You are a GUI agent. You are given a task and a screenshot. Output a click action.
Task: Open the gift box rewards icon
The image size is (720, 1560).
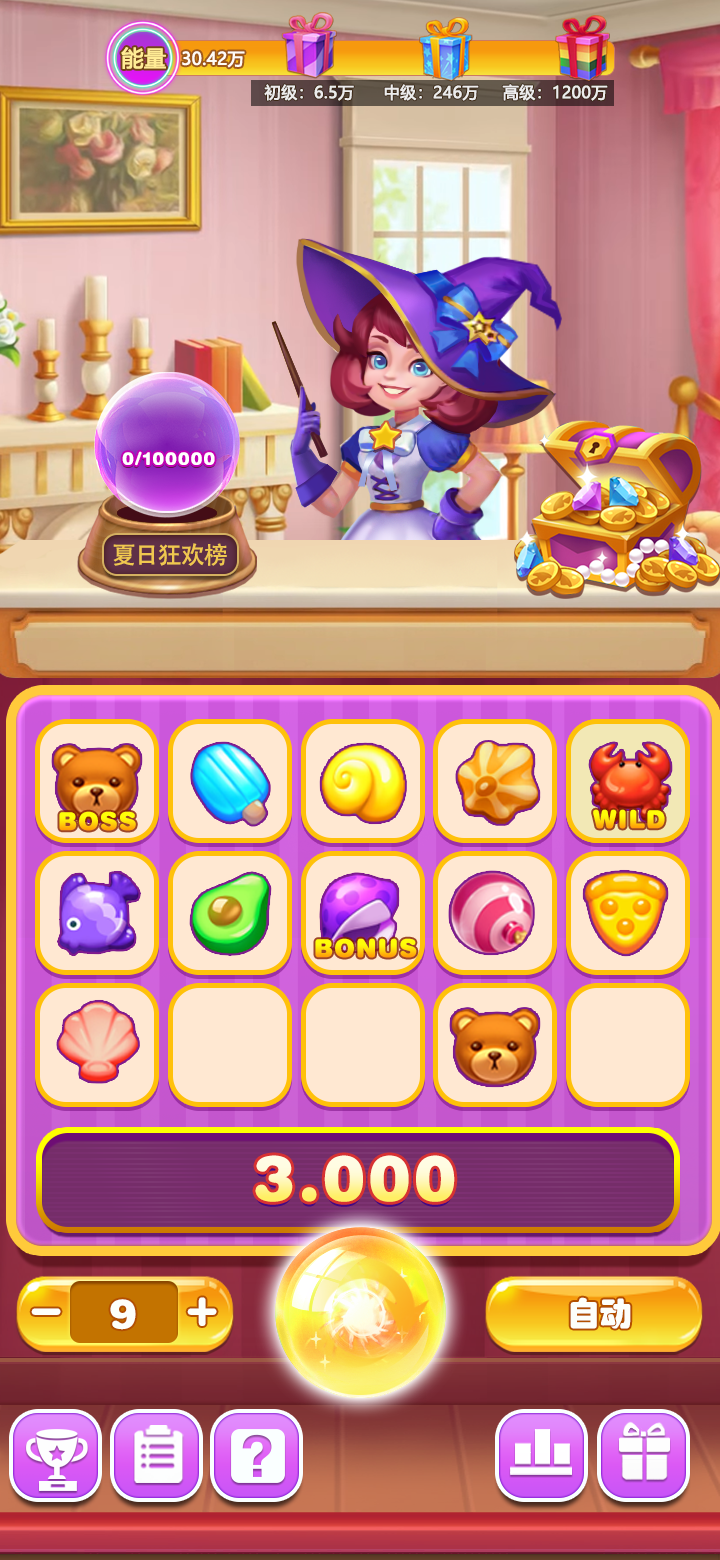643,1455
